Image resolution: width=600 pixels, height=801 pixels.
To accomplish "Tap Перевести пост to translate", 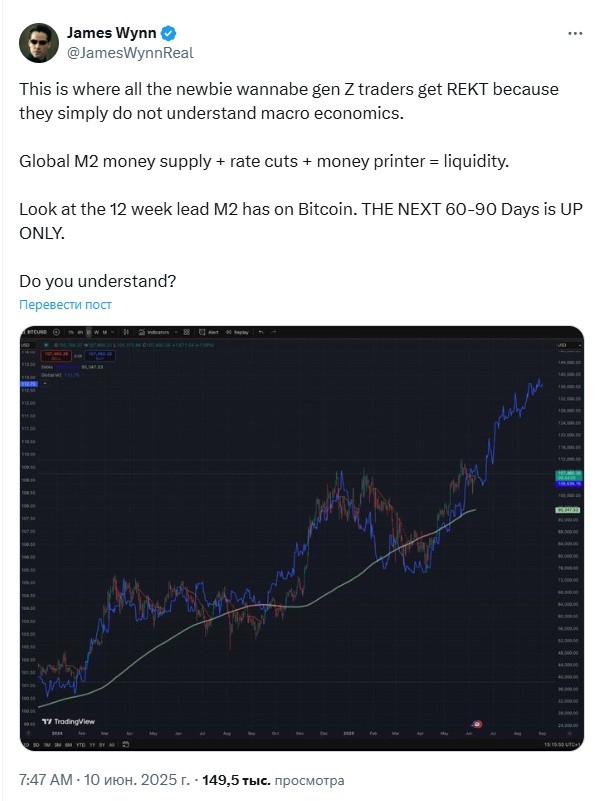I will point(66,304).
